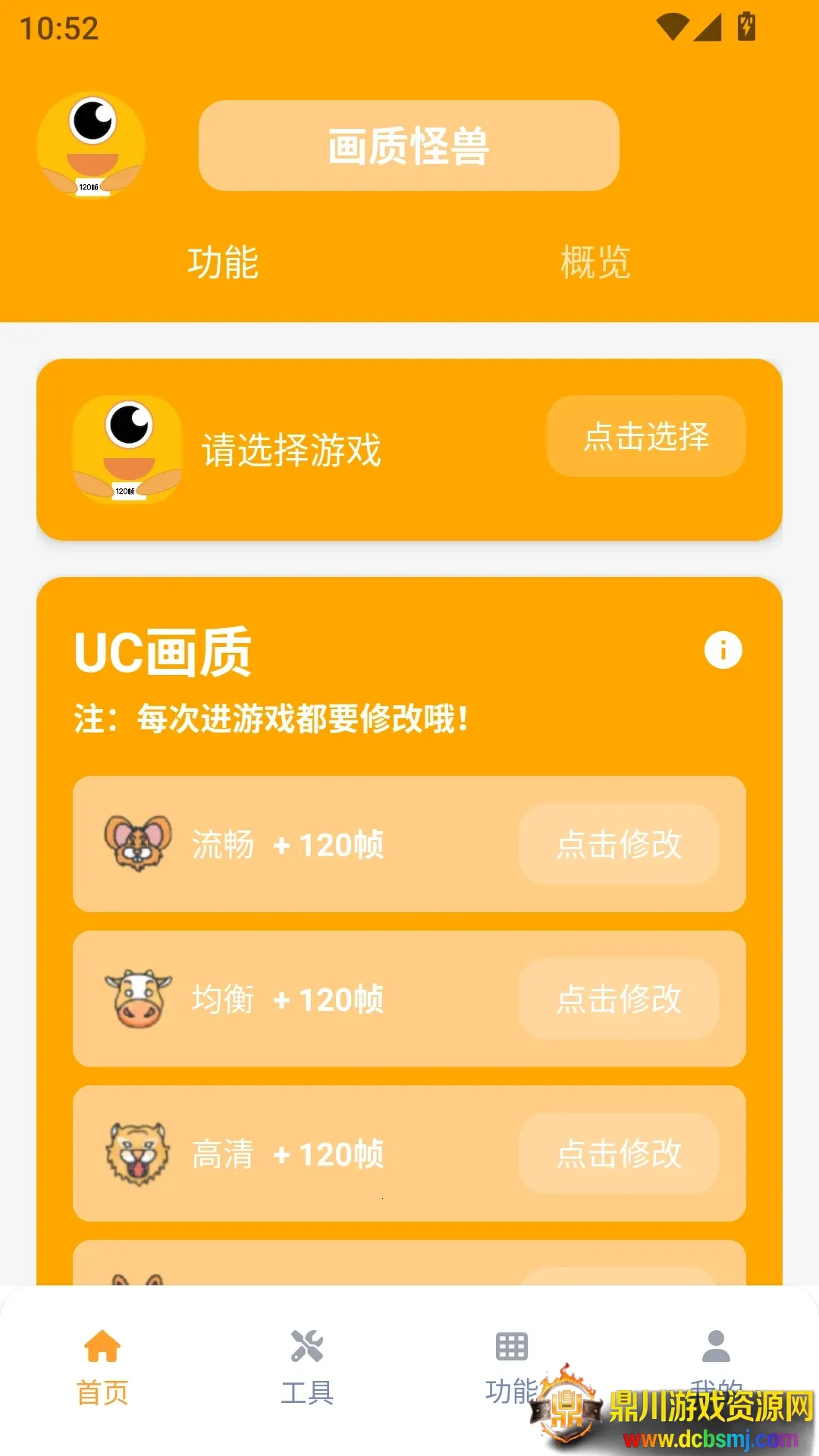Open the info icon beside UC画质
819x1456 pixels.
[723, 650]
